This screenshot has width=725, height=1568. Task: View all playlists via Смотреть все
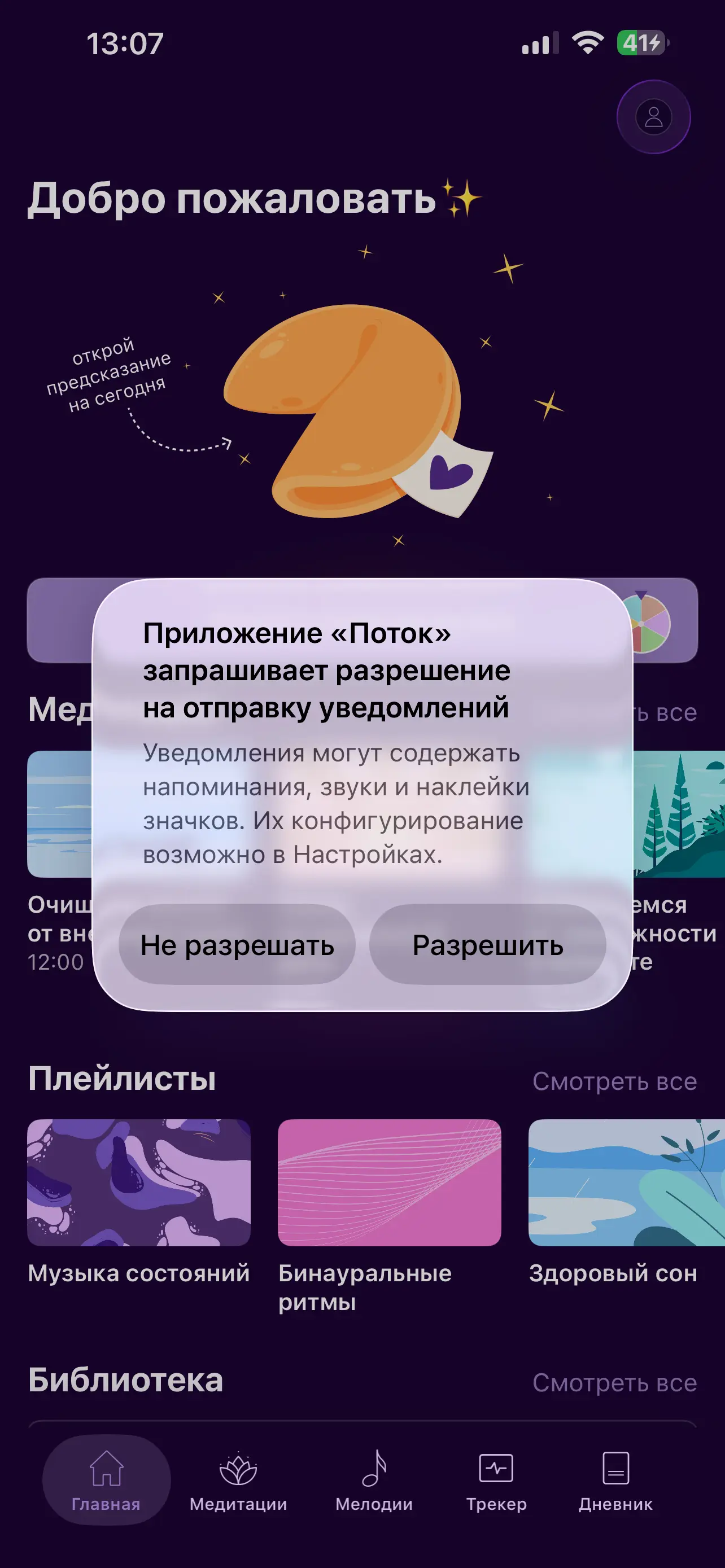(614, 1081)
